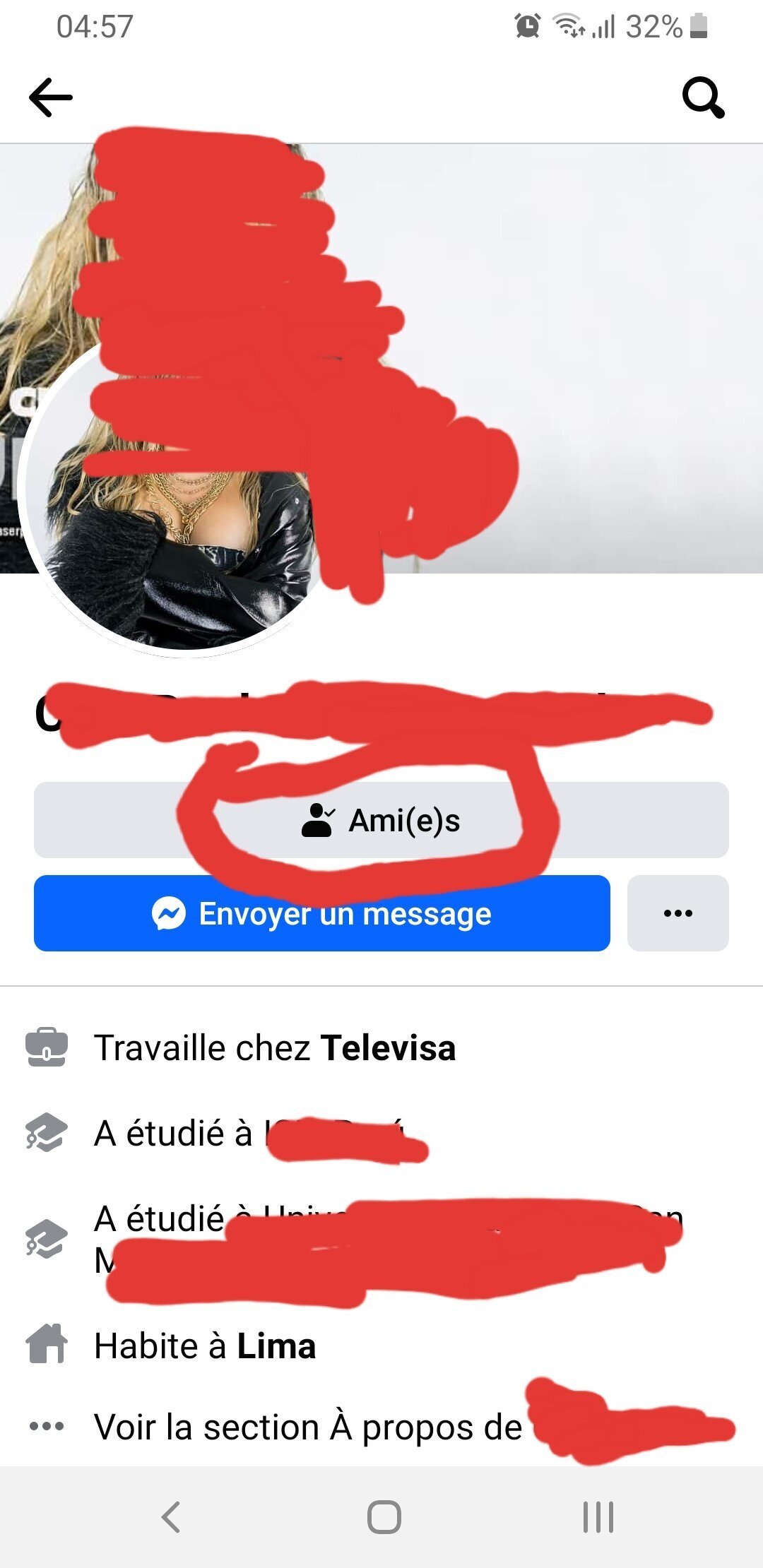The height and width of the screenshot is (1568, 763).
Task: Tap the Ami(e)s friendship button
Action: point(381,820)
